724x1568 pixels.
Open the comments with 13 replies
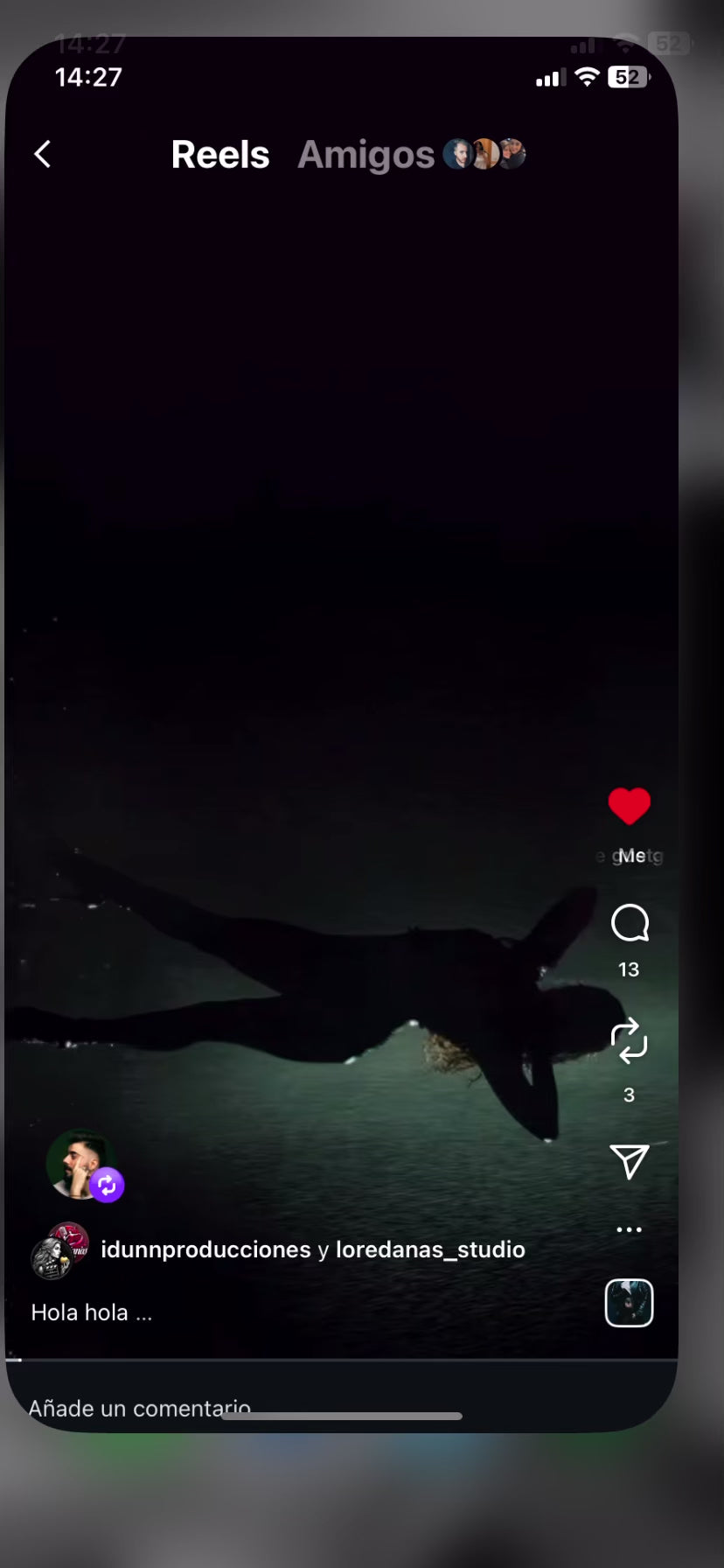tap(629, 923)
